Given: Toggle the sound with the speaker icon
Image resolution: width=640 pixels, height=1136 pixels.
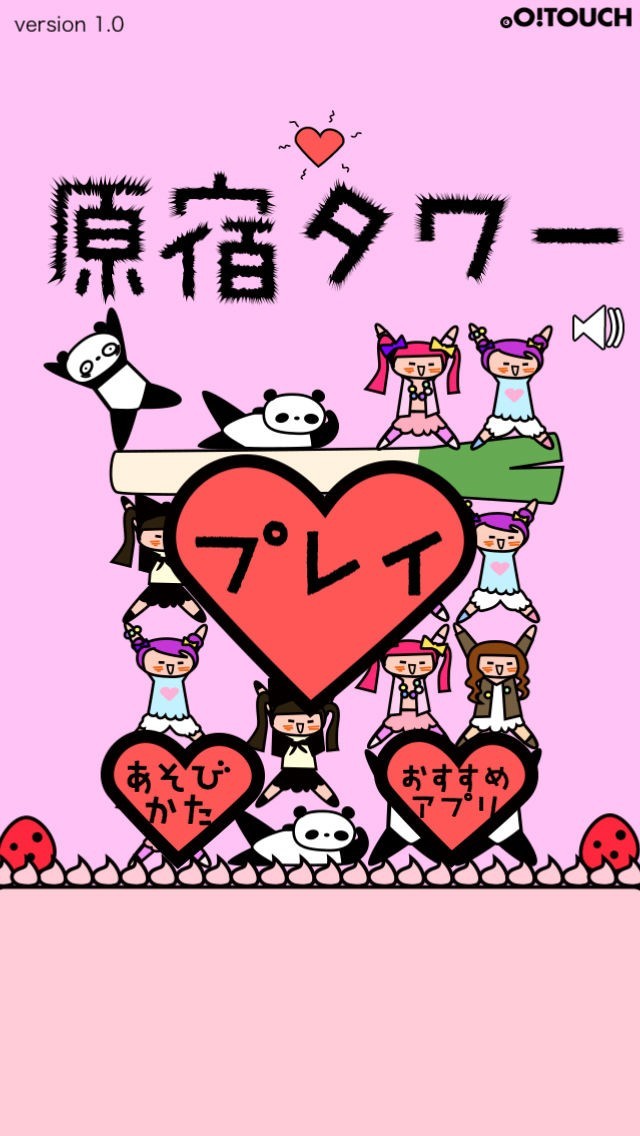Looking at the screenshot, I should click(x=597, y=328).
